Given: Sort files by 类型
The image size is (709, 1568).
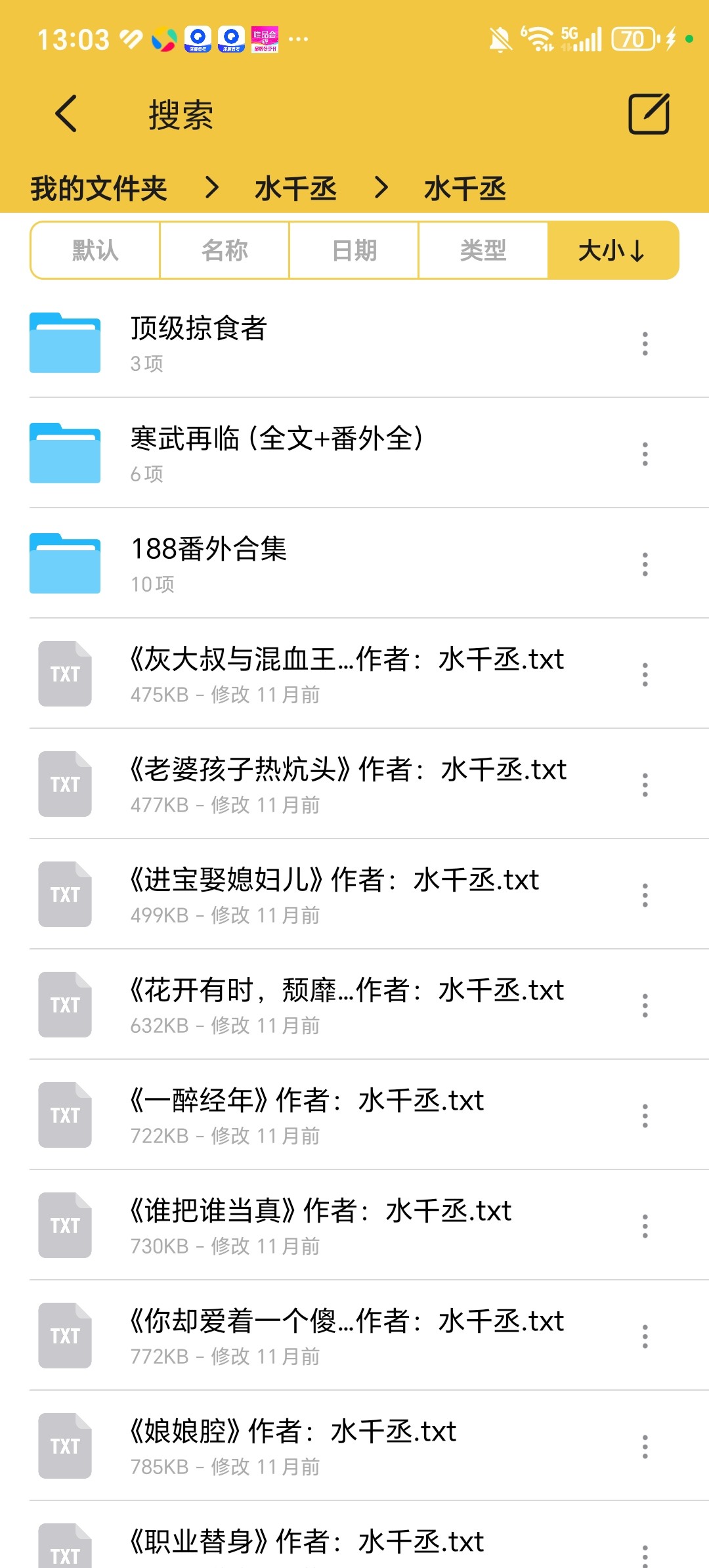Looking at the screenshot, I should [x=483, y=250].
